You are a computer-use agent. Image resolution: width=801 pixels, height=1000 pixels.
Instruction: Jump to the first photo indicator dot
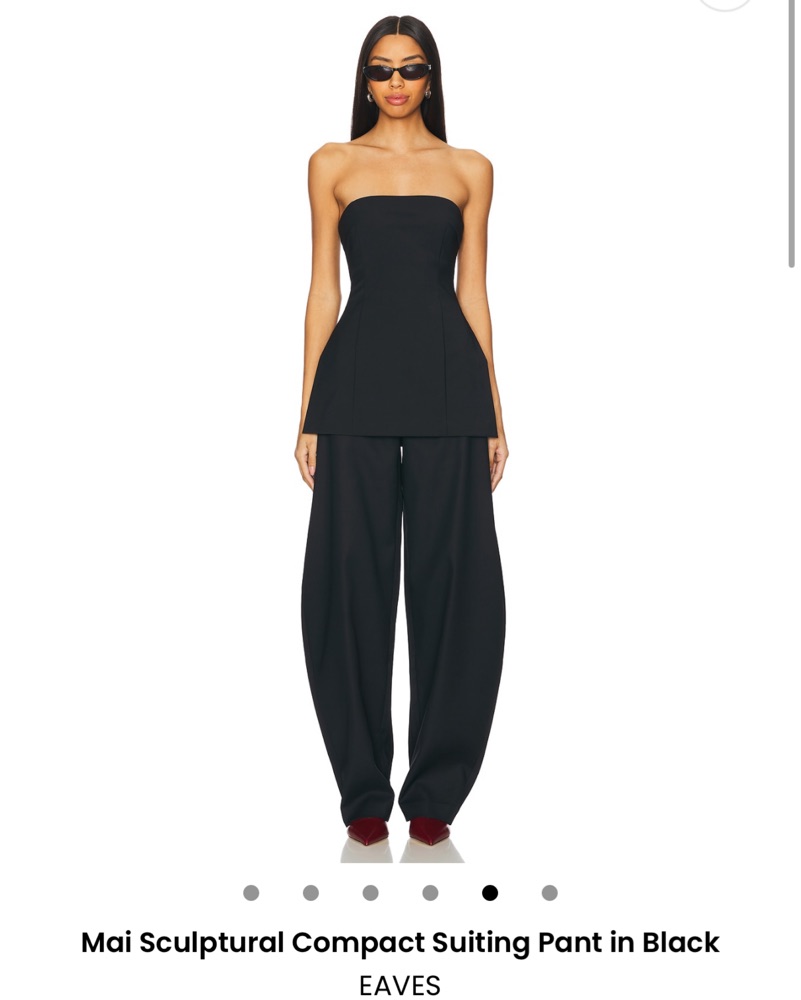[x=251, y=893]
